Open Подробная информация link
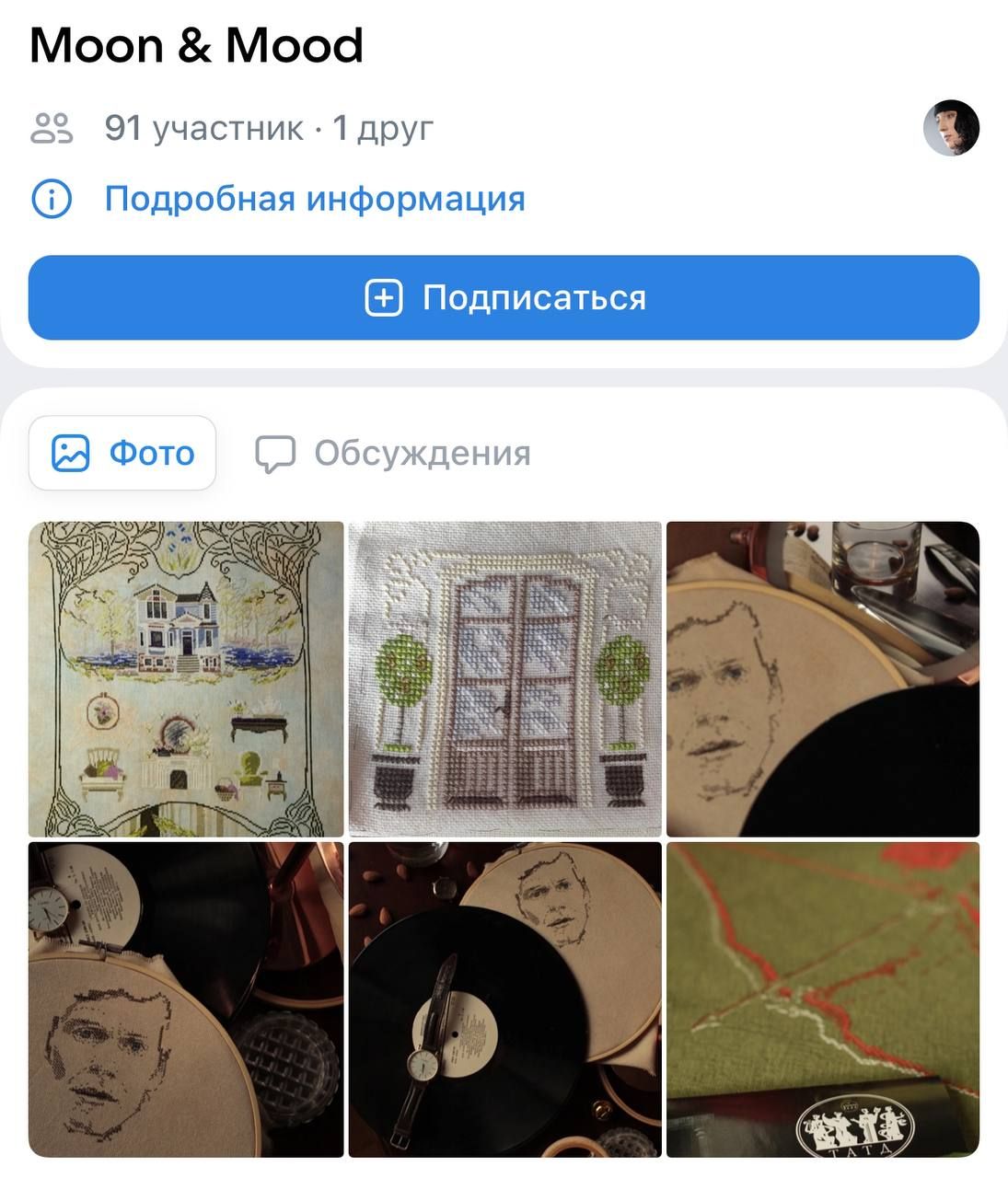 point(314,199)
